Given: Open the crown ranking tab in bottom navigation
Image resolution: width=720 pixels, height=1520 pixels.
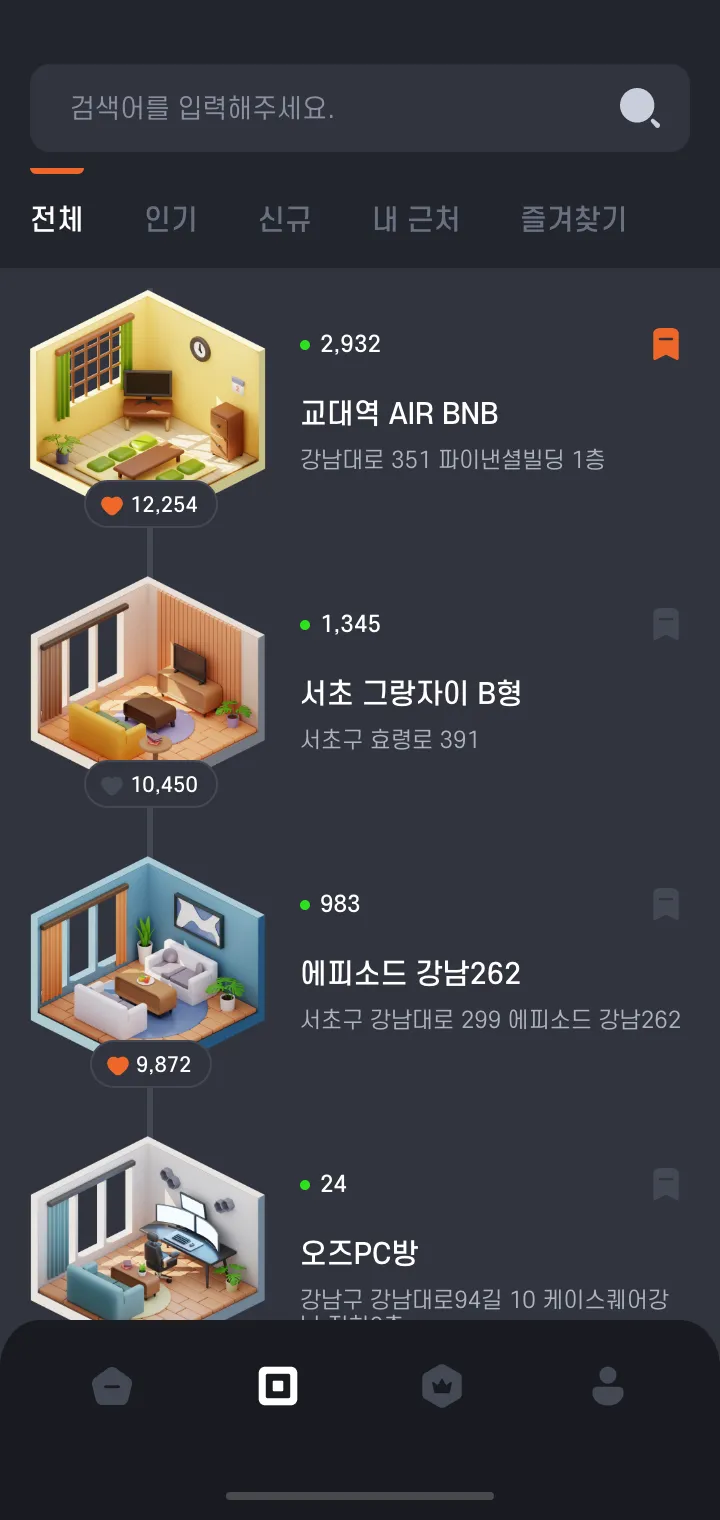Looking at the screenshot, I should click(x=442, y=1387).
